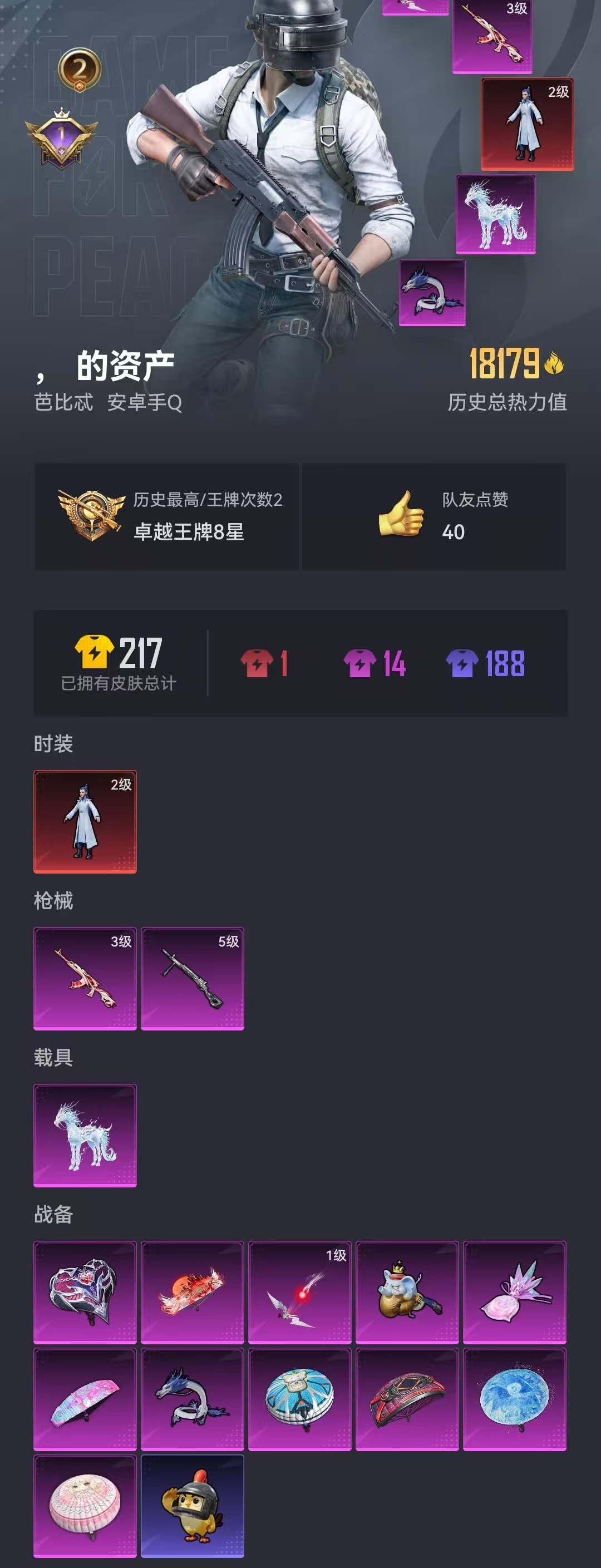This screenshot has height=1568, width=601.
Task: Select the ice horse vehicle skin
Action: click(x=85, y=1136)
